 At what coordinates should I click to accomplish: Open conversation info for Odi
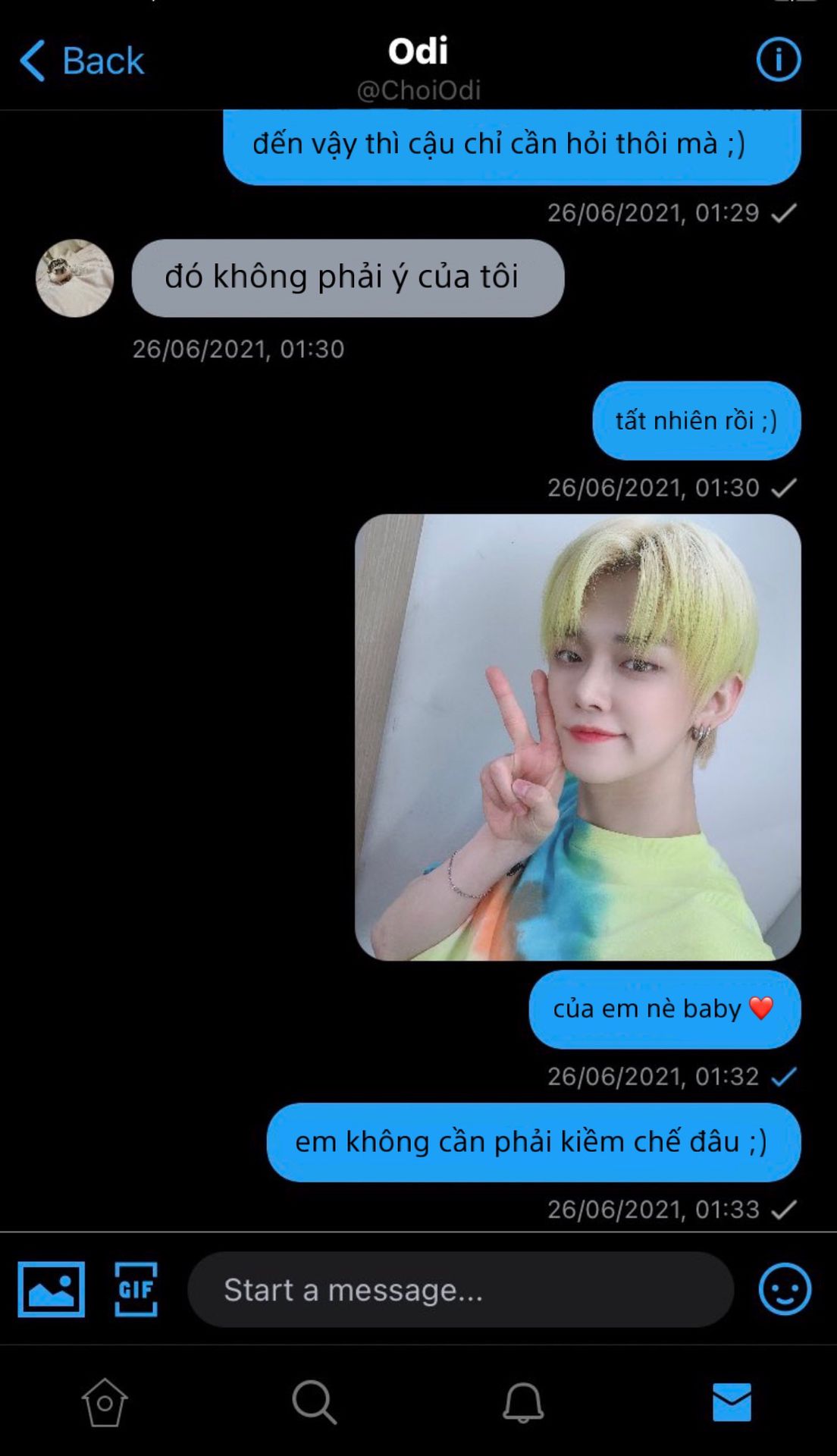pyautogui.click(x=778, y=60)
